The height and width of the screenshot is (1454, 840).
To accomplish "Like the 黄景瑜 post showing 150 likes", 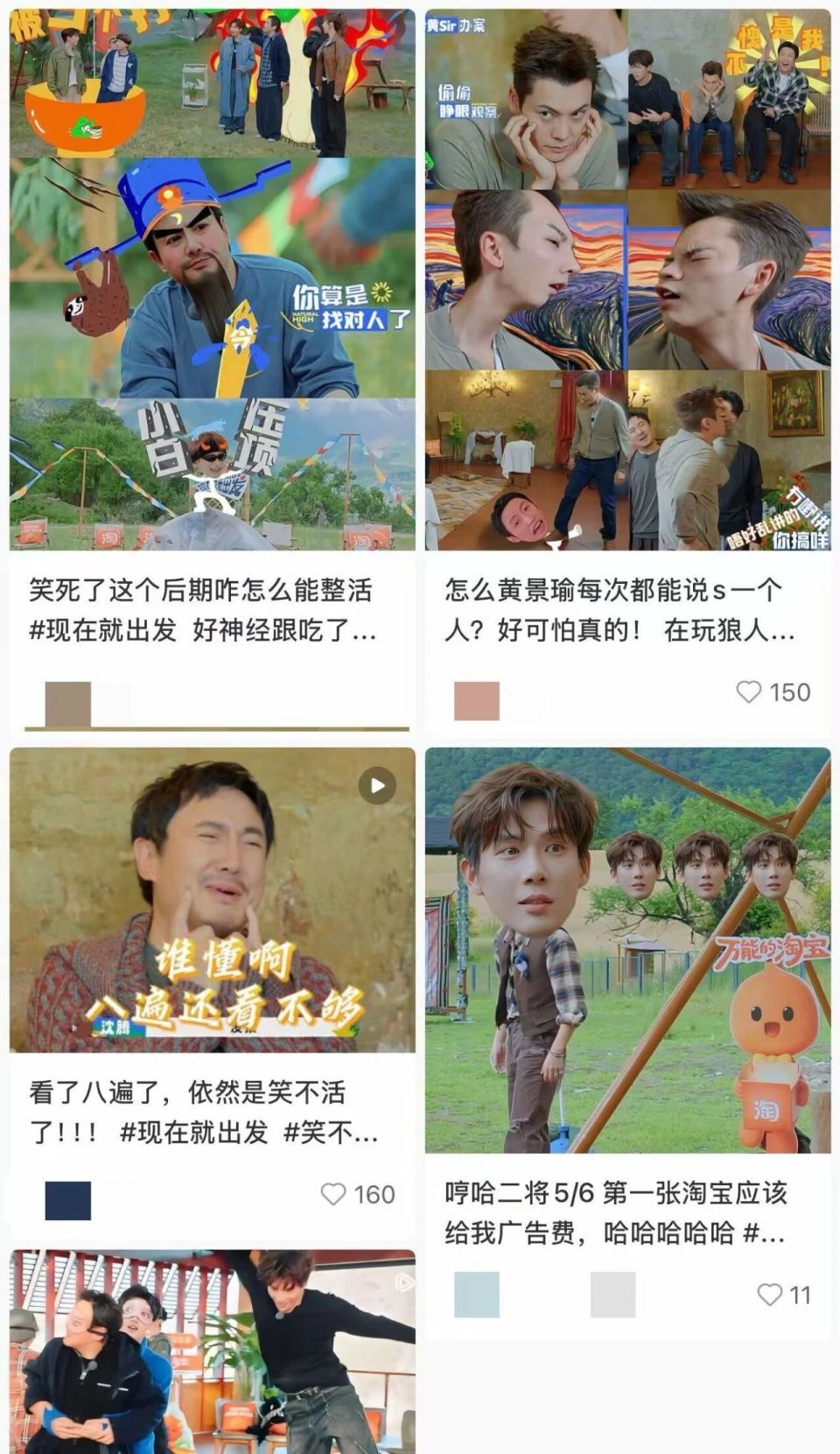I will click(x=748, y=692).
